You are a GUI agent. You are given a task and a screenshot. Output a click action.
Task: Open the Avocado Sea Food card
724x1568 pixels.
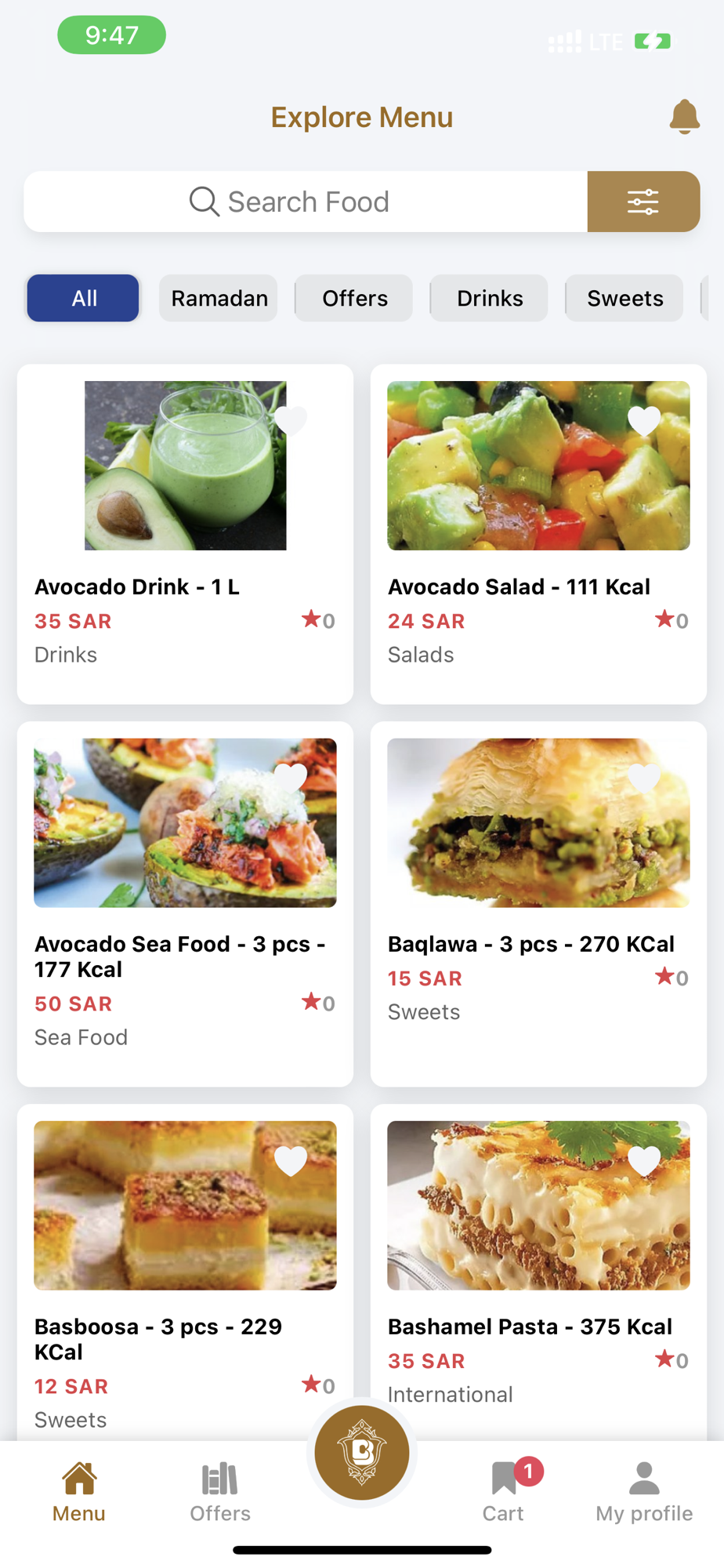pyautogui.click(x=185, y=904)
